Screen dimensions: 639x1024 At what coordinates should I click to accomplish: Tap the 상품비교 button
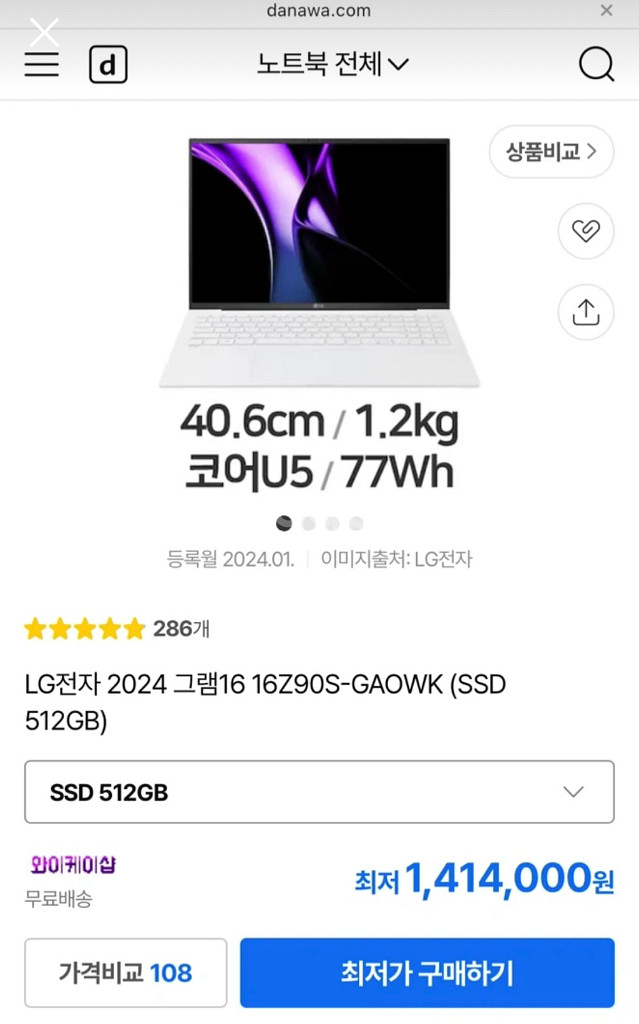pos(551,152)
